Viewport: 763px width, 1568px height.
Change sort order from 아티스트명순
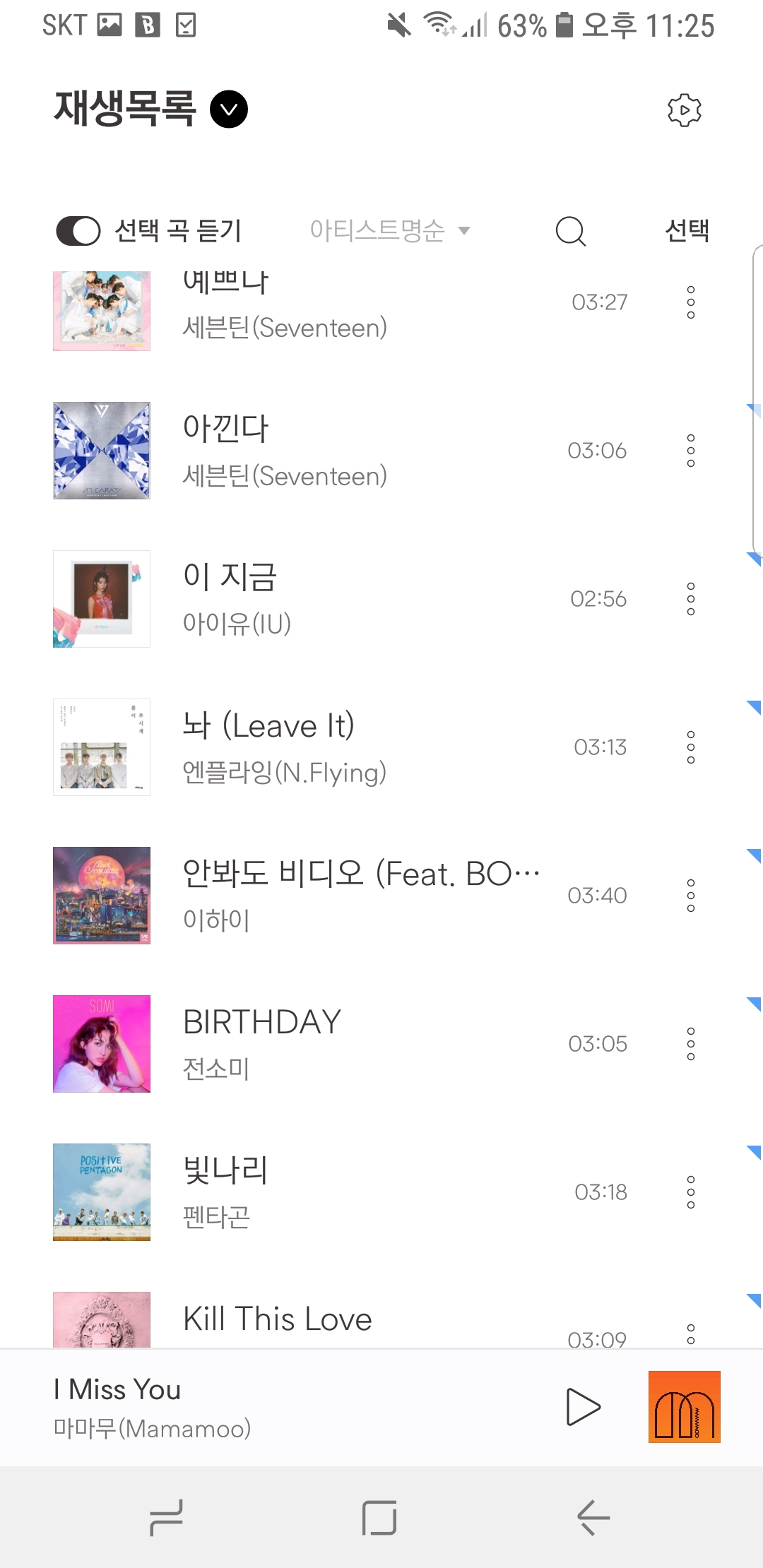389,230
